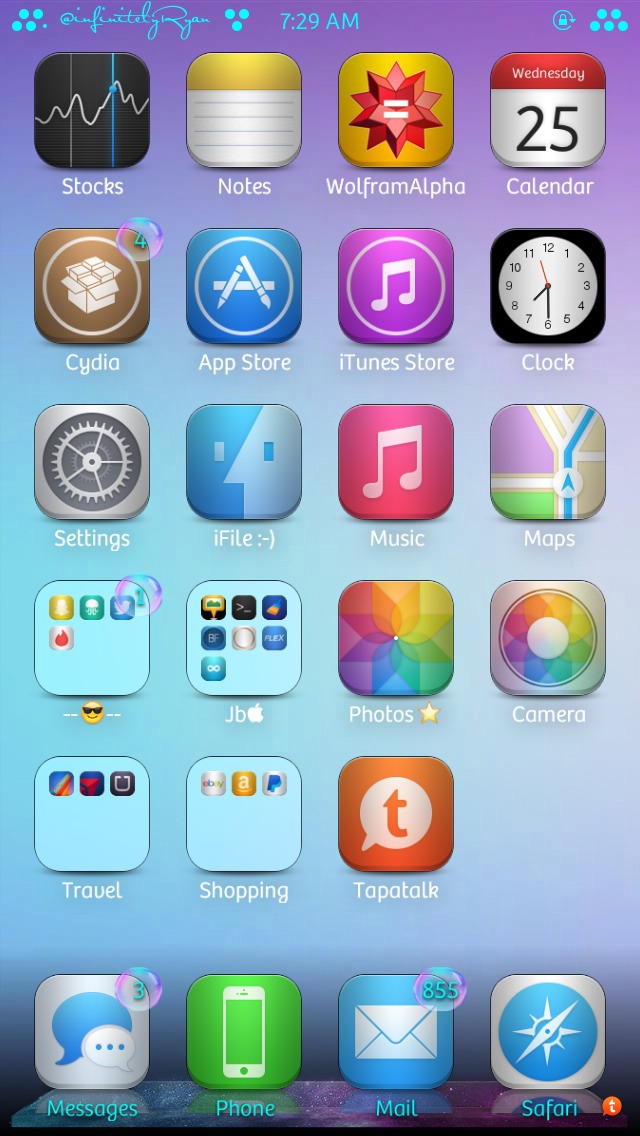Image resolution: width=640 pixels, height=1136 pixels.
Task: Open the iTunes Store
Action: [x=396, y=286]
